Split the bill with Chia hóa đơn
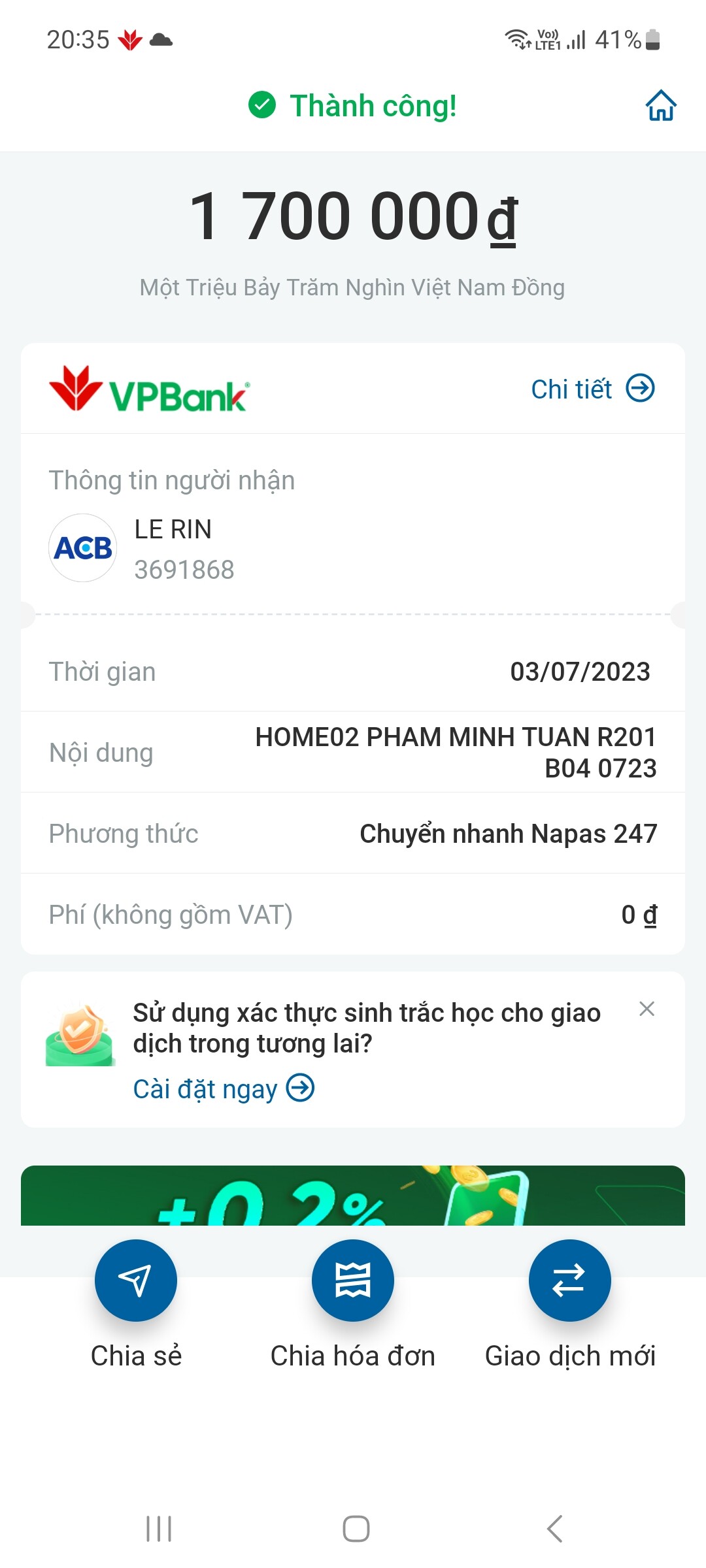 coord(353,1281)
